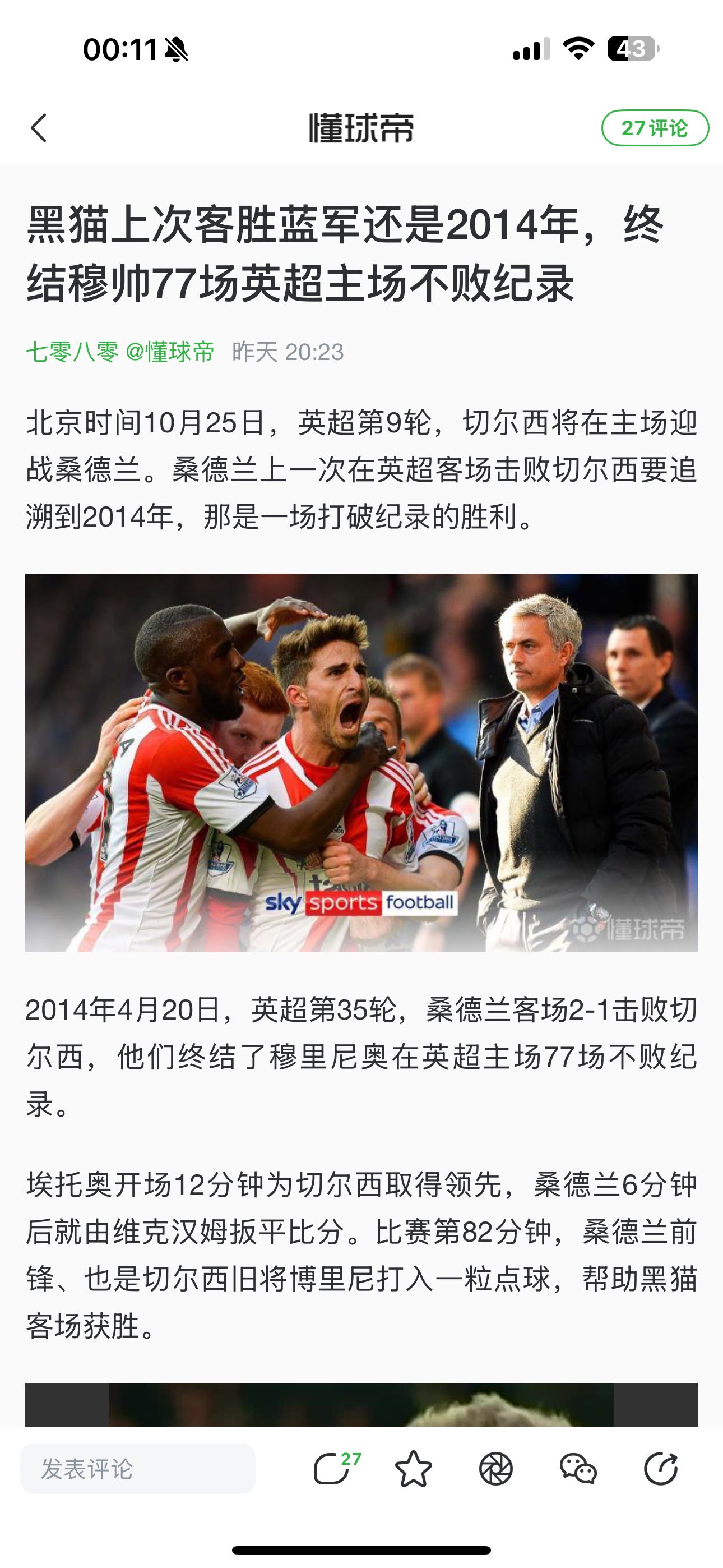Favorite this article with the star
Image resolution: width=723 pixels, height=1568 pixels.
[413, 1469]
